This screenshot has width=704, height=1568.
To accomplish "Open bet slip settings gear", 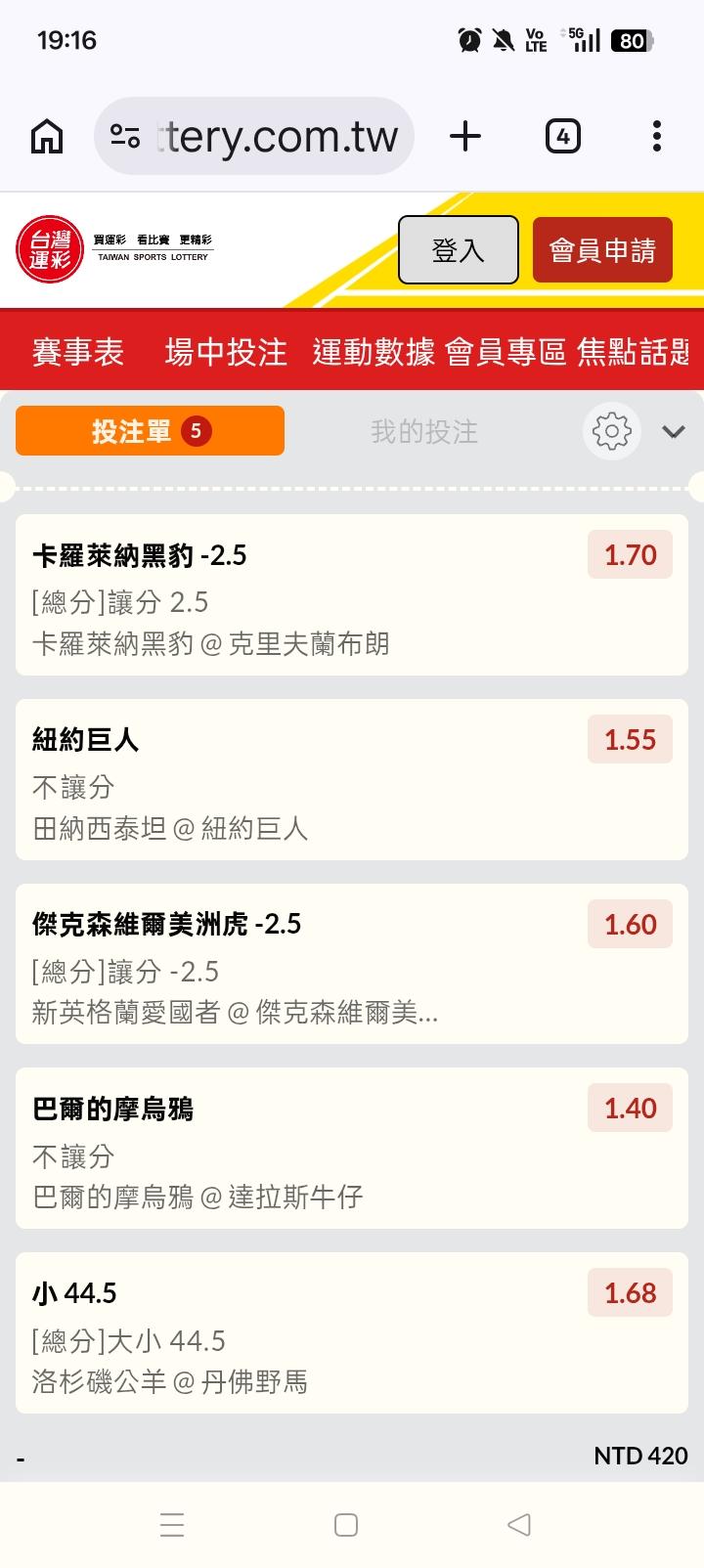I will 612,431.
